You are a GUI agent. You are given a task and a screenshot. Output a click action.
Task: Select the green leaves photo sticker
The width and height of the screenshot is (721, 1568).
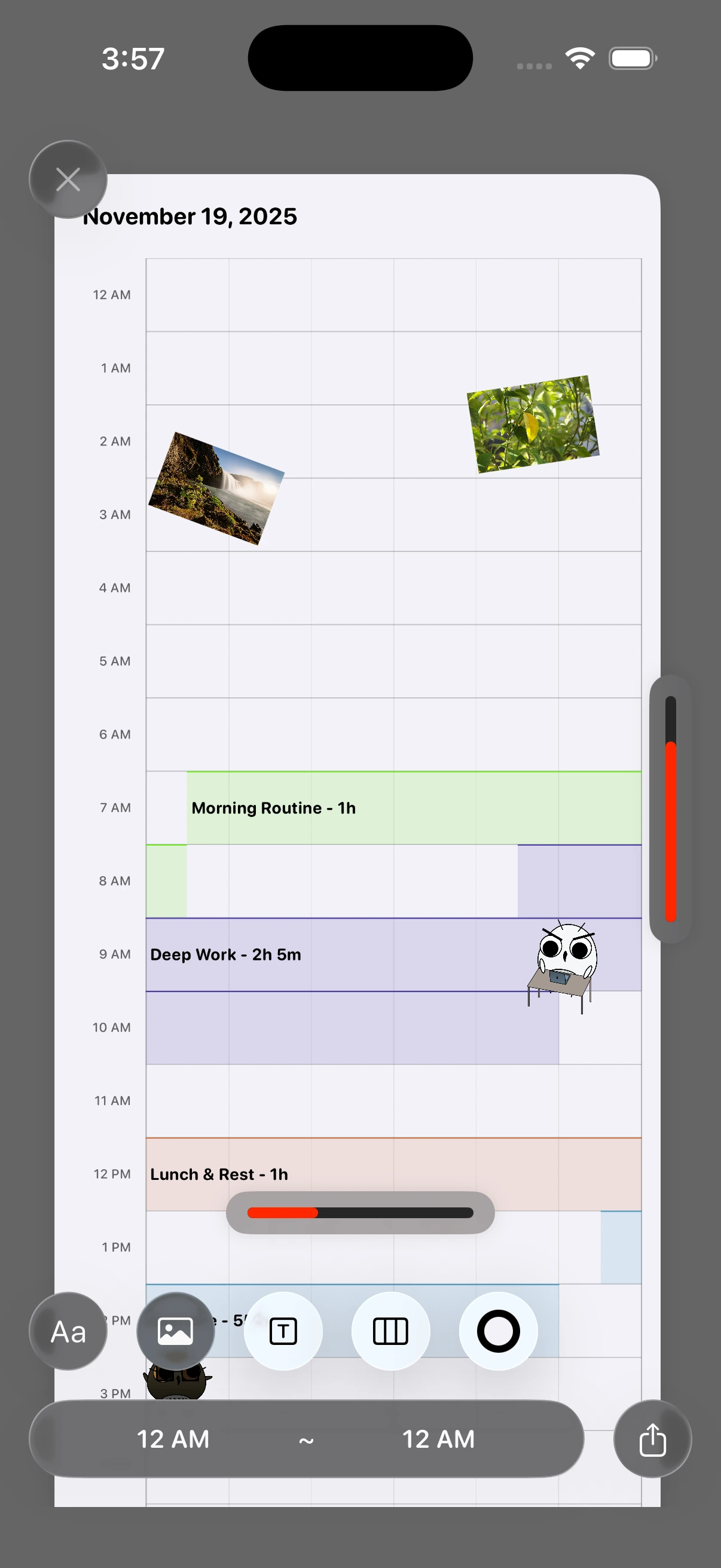click(533, 424)
